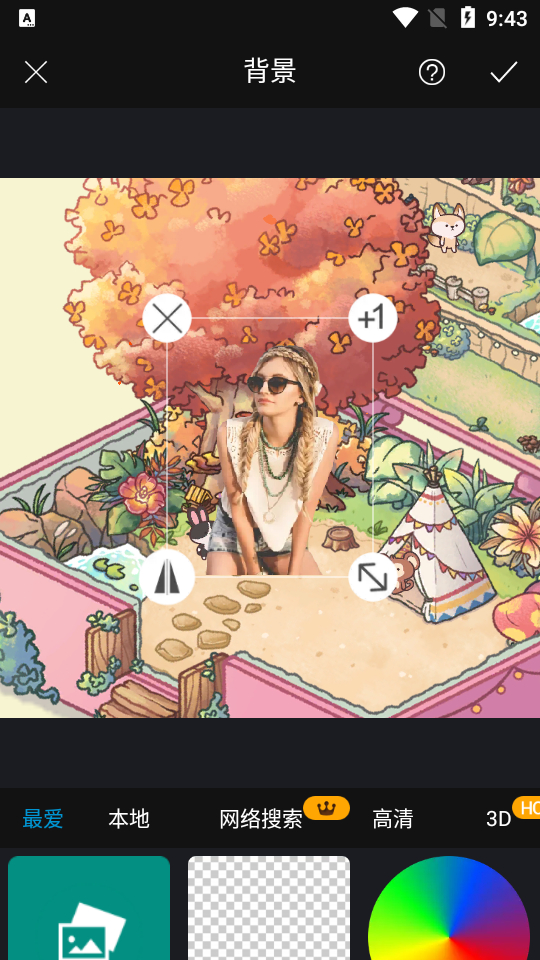This screenshot has width=540, height=960.
Task: Close the background editor with the X
Action: click(36, 72)
